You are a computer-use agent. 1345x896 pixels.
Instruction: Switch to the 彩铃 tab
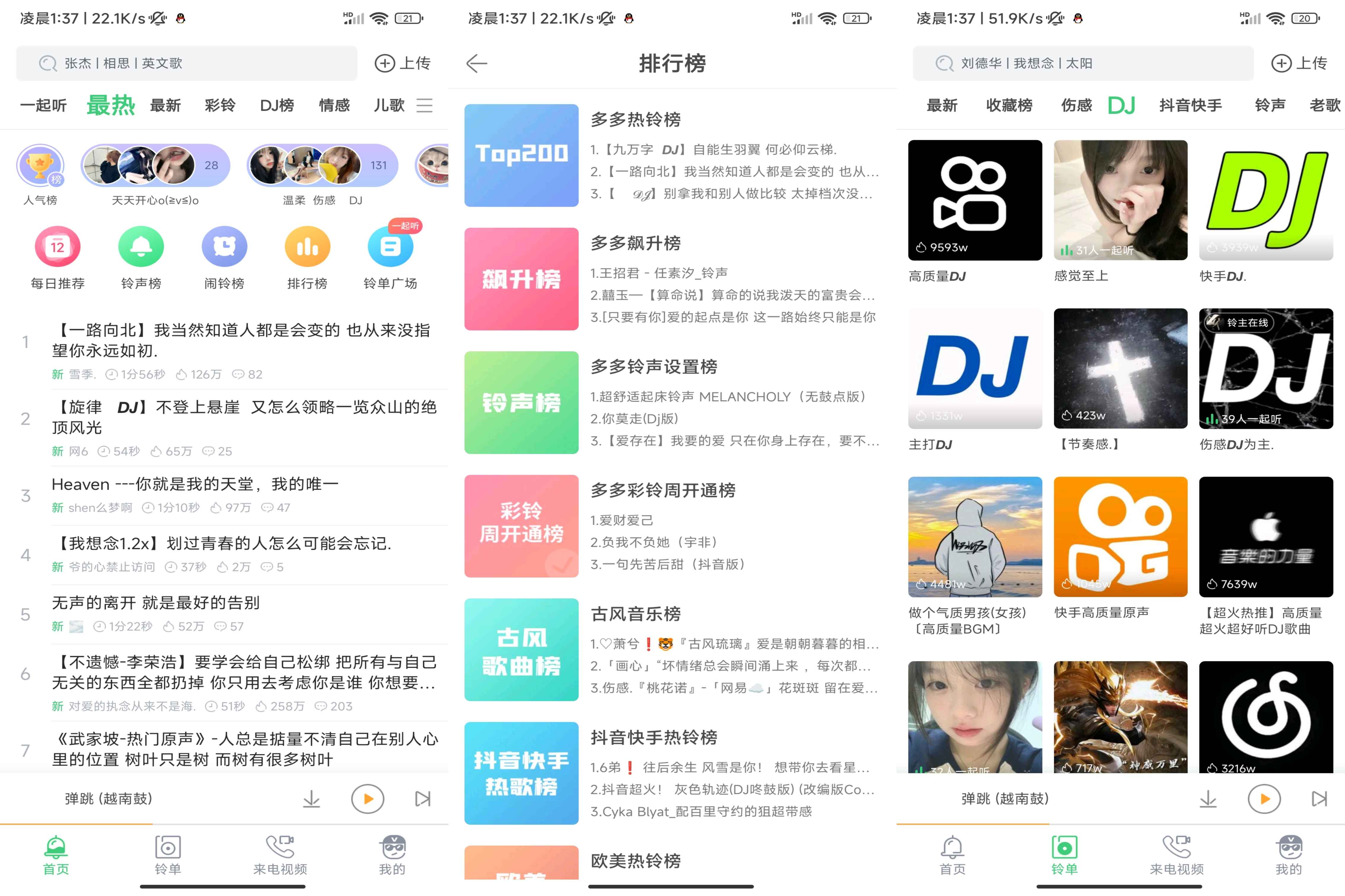pos(220,105)
